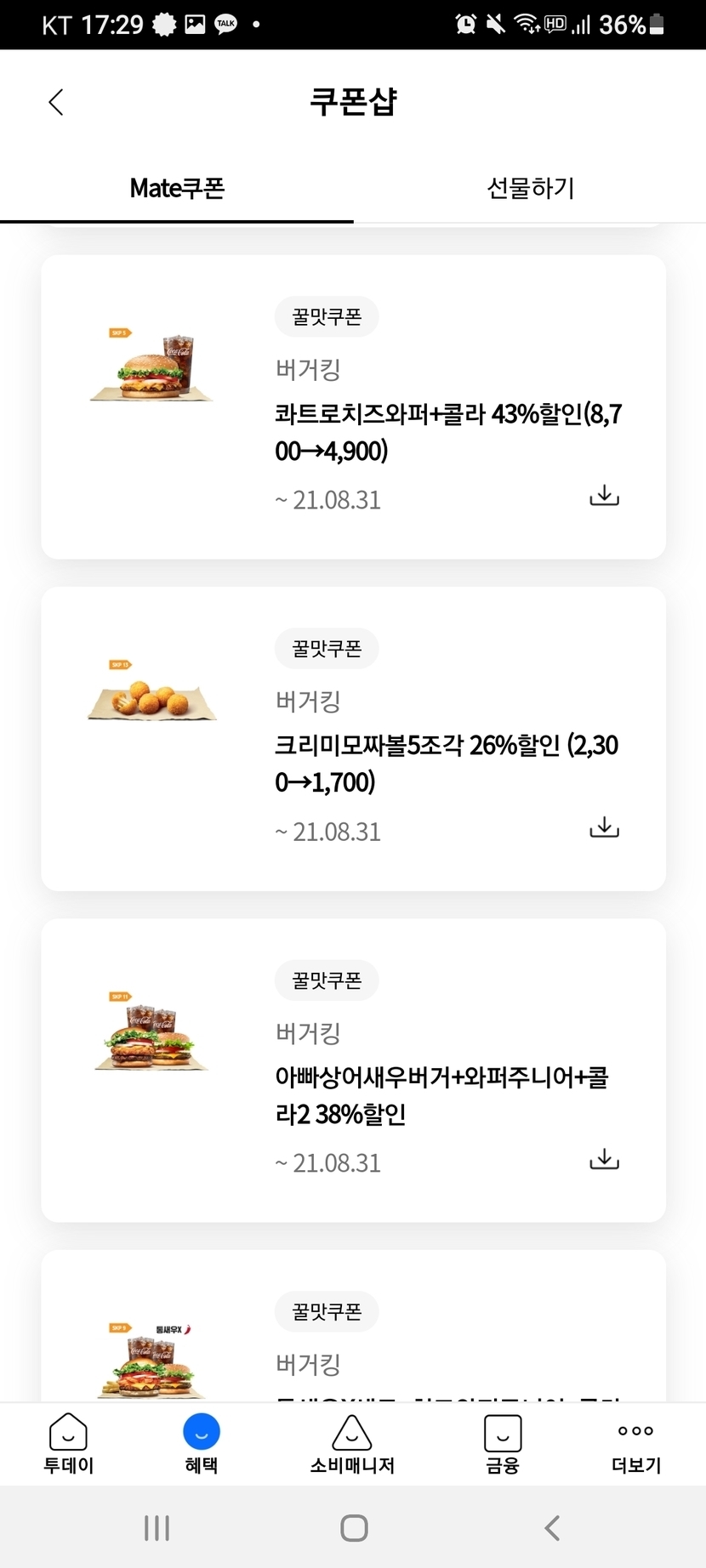Screen dimensions: 706x1568
Task: Download the 크리미모짜볼5조각 coupon
Action: (604, 827)
